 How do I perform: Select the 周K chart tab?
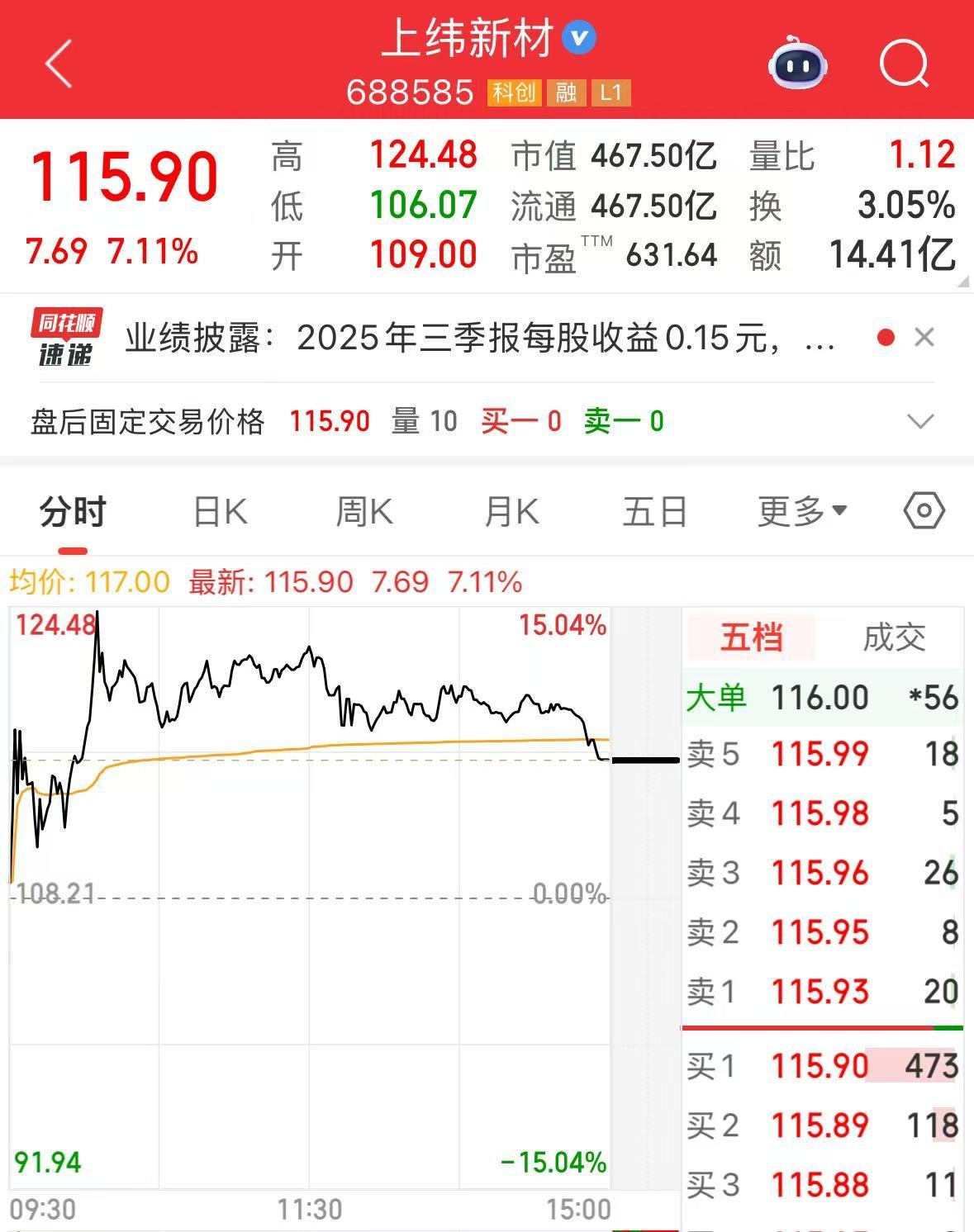364,512
